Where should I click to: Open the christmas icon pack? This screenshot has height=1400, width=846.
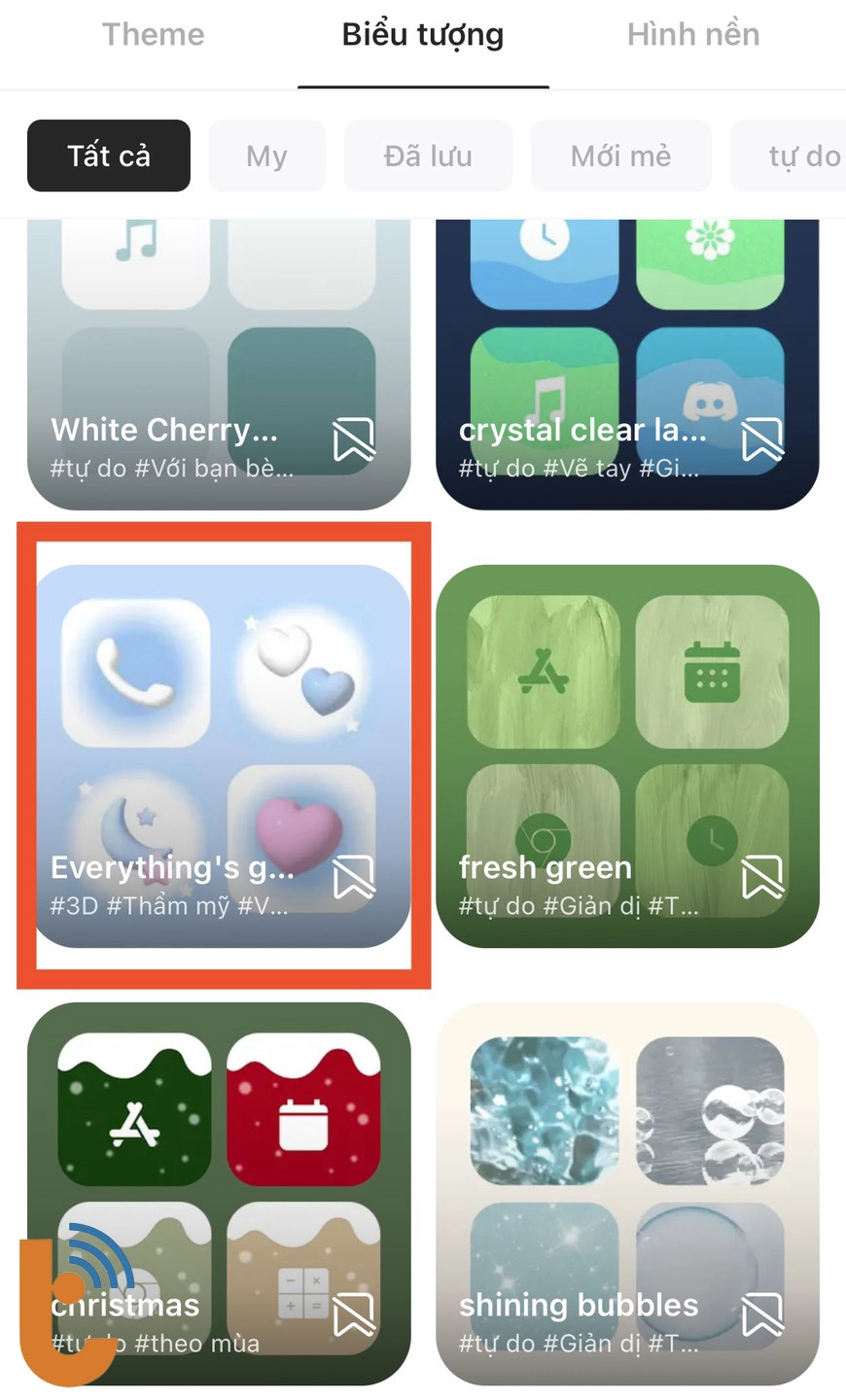coord(219,1167)
